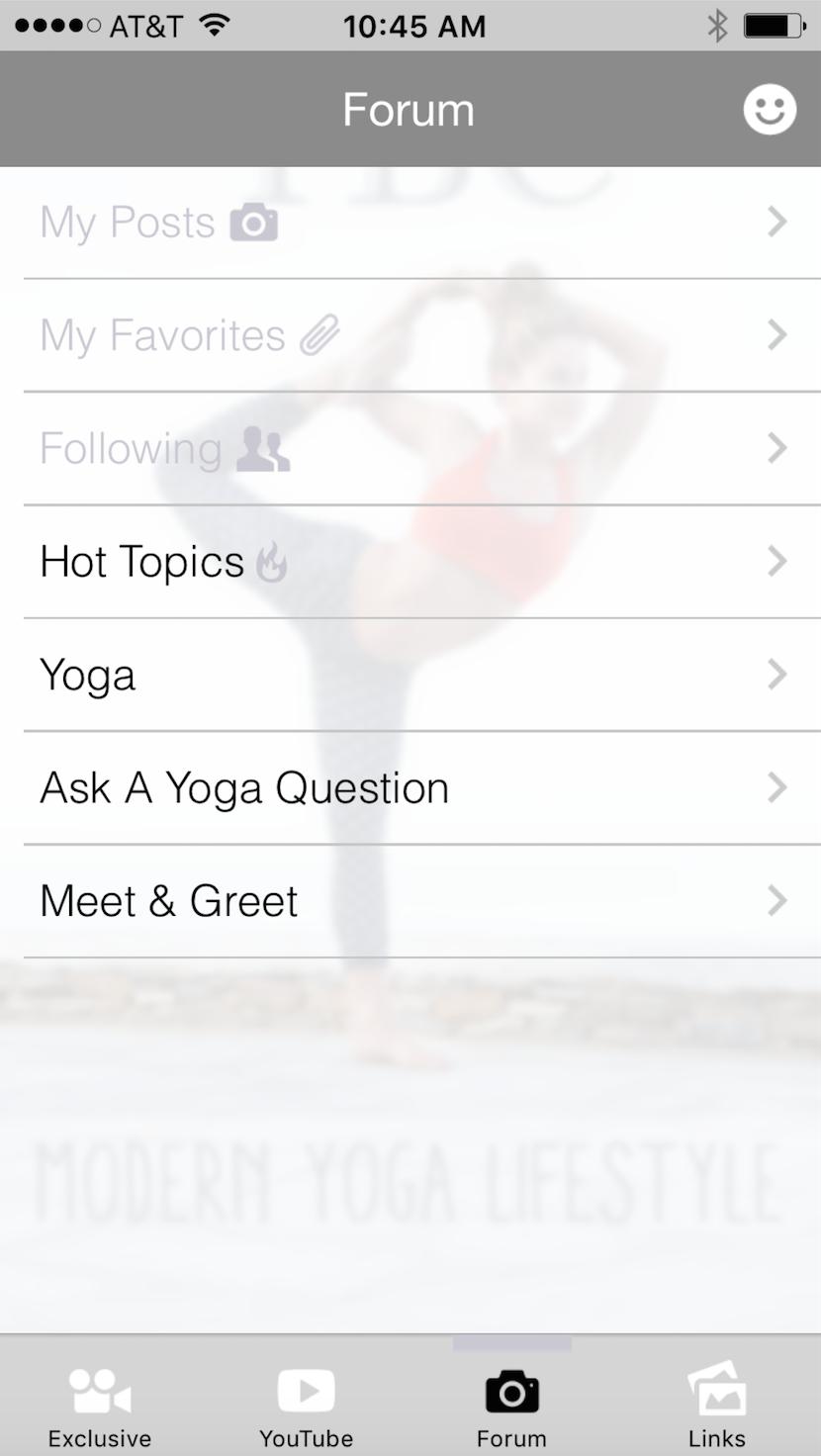Viewport: 821px width, 1456px height.
Task: Click the picture icon for Links
Action: (716, 1389)
